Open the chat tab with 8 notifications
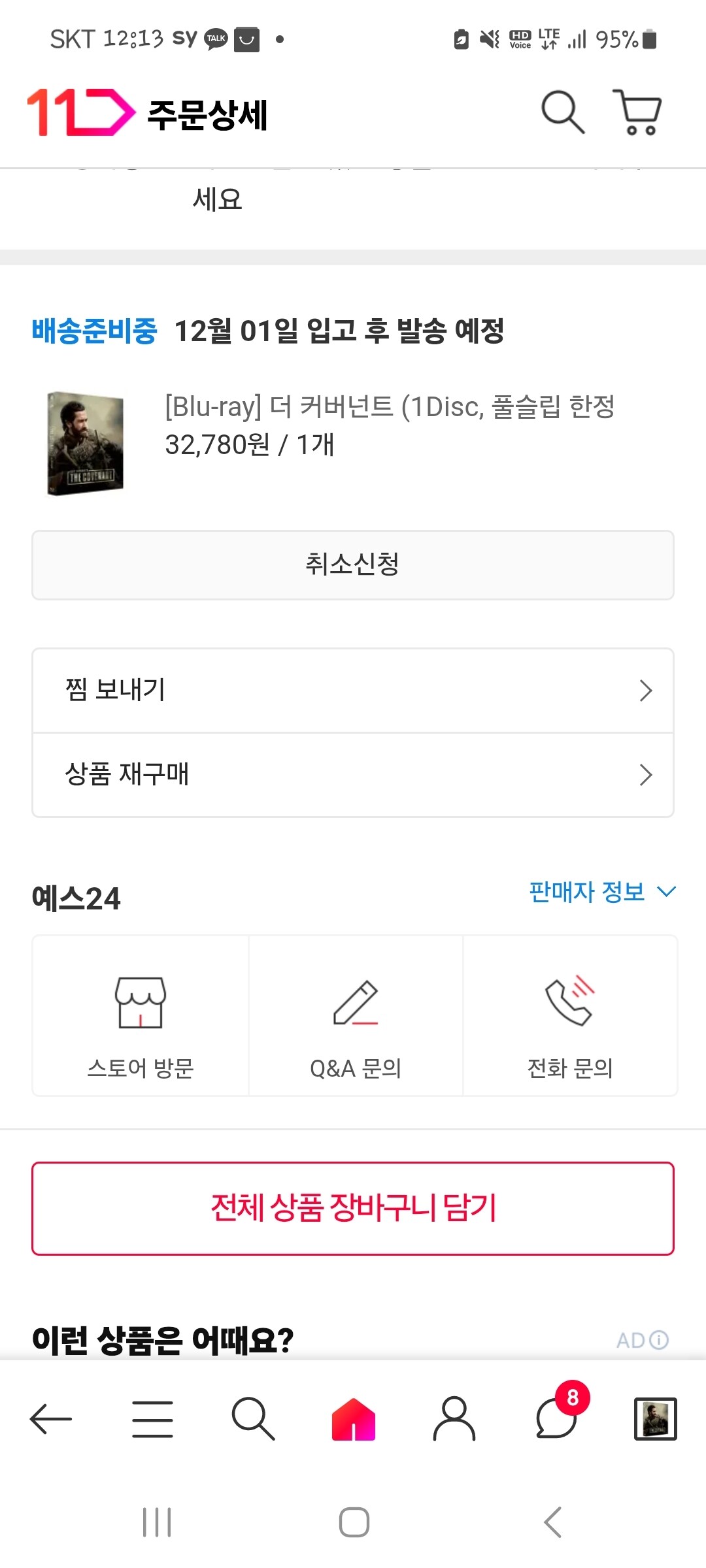706x1568 pixels. click(x=557, y=1419)
